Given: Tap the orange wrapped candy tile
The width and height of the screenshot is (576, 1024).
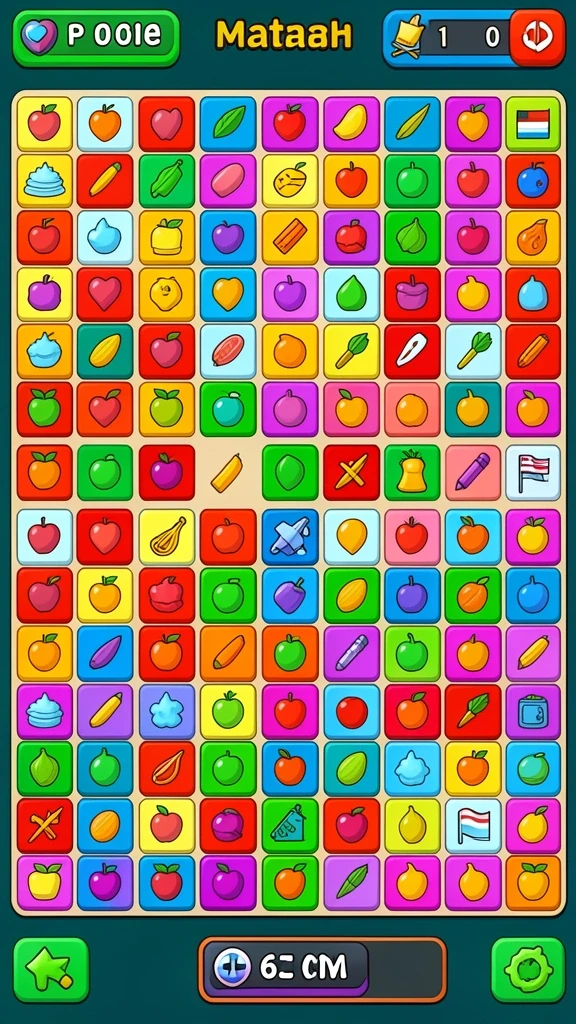Looking at the screenshot, I should coord(290,237).
